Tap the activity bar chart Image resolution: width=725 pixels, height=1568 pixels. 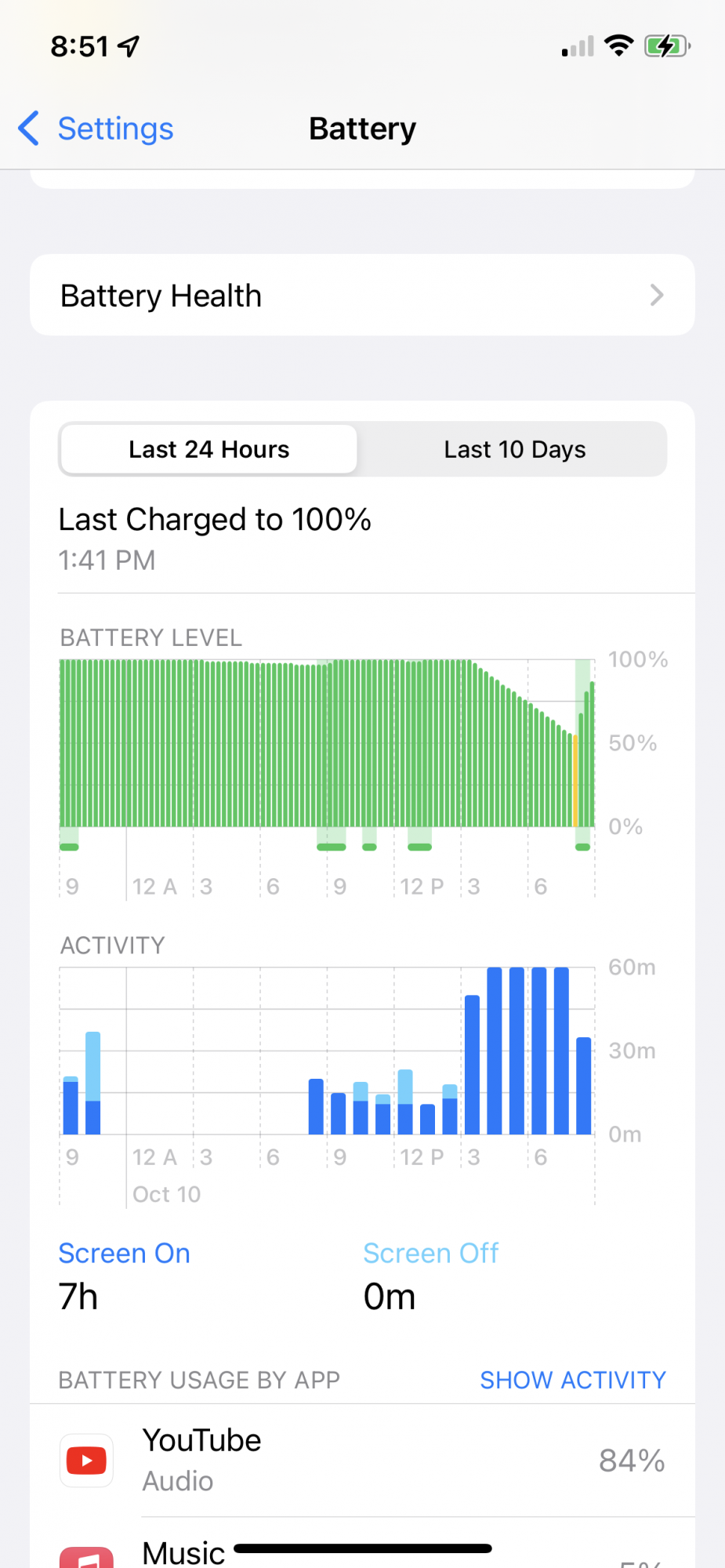328,1051
